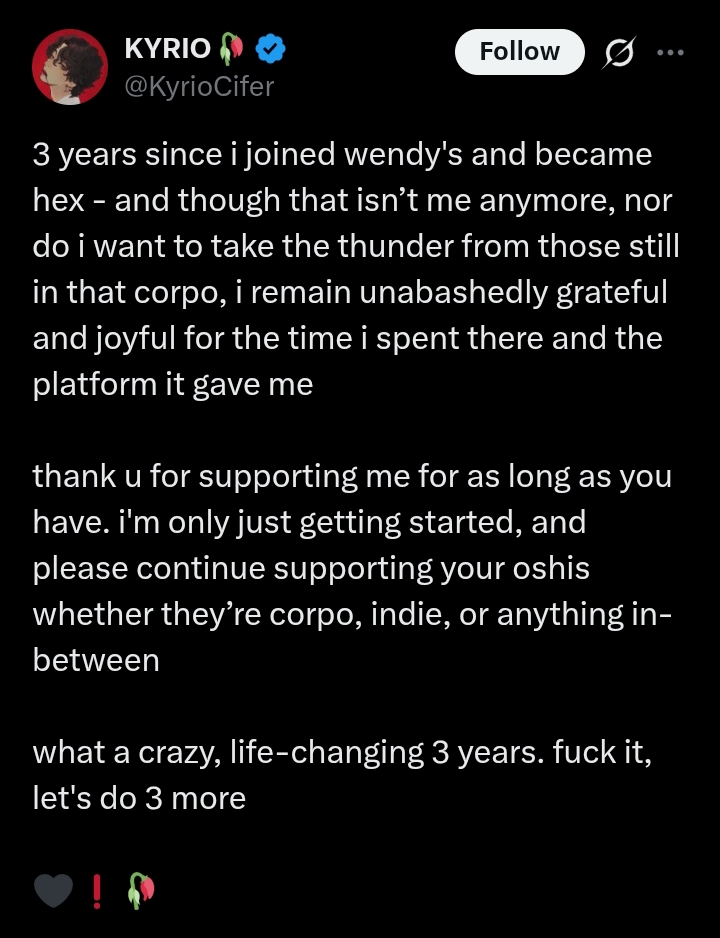Viewport: 720px width, 938px height.
Task: Open KYRIO's profile picture
Action: (69, 67)
